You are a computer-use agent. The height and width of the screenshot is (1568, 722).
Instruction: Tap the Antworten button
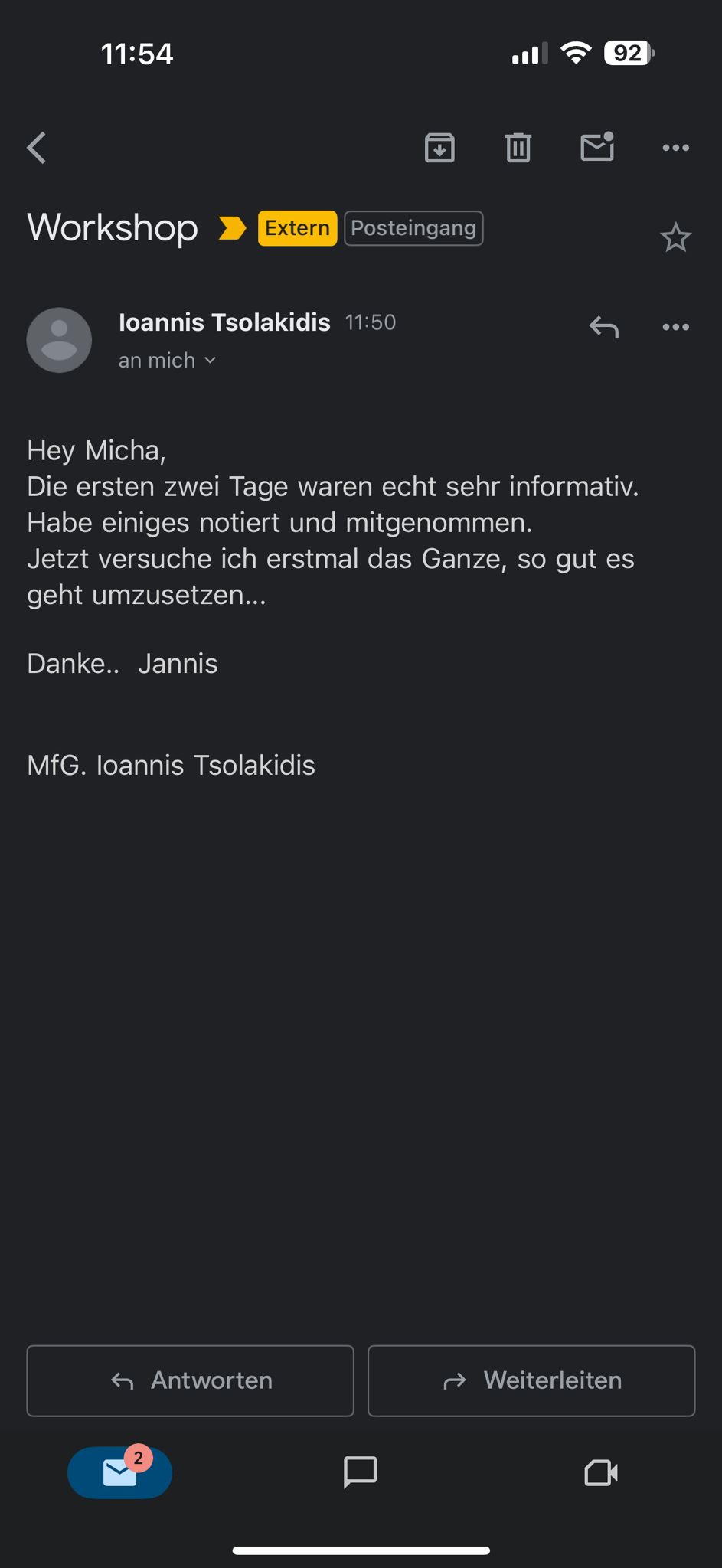[x=191, y=1380]
